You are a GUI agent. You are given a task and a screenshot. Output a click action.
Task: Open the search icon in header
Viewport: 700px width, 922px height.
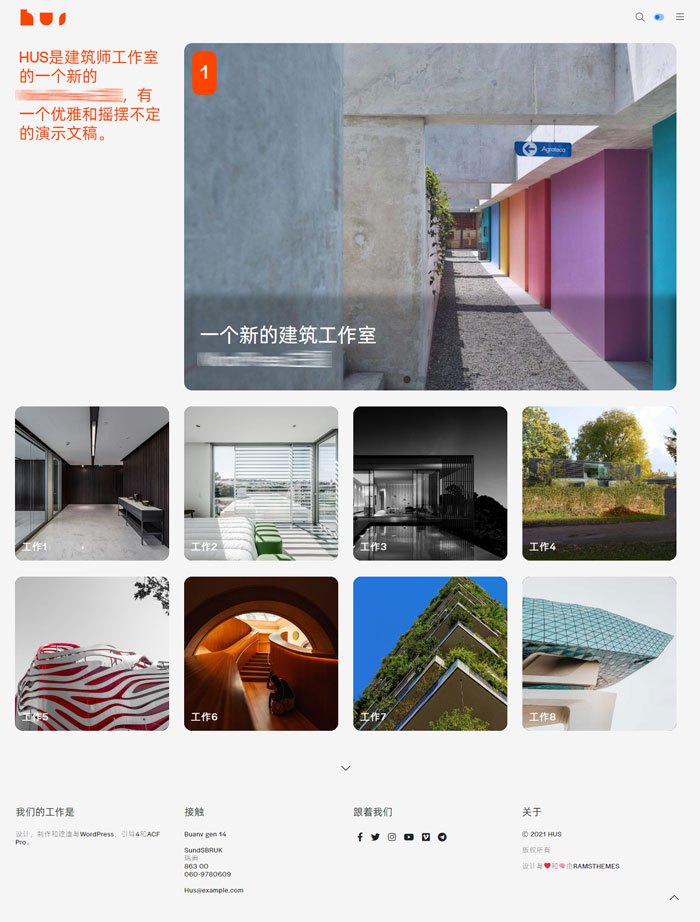(640, 17)
